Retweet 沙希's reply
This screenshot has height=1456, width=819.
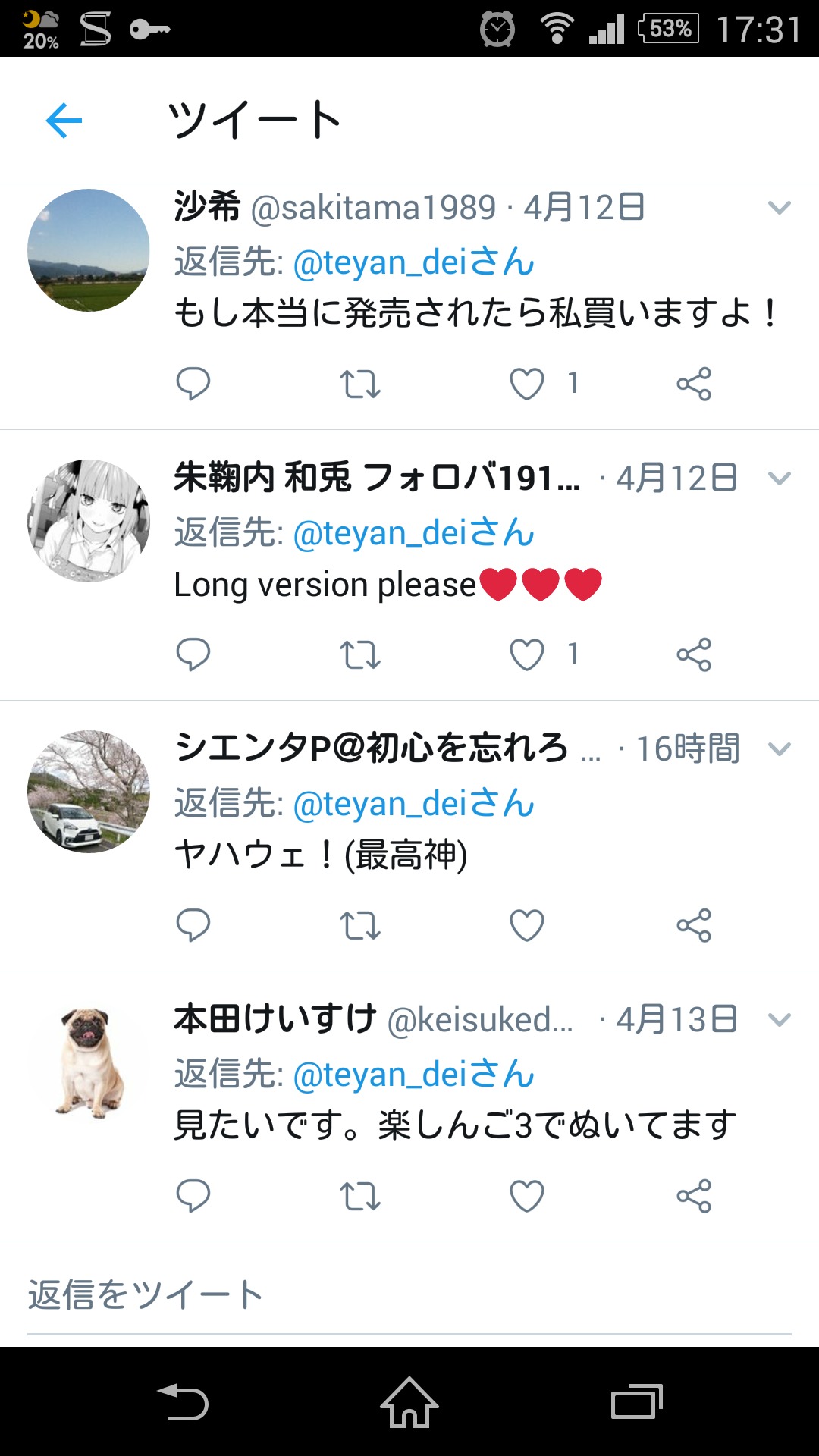[x=359, y=384]
